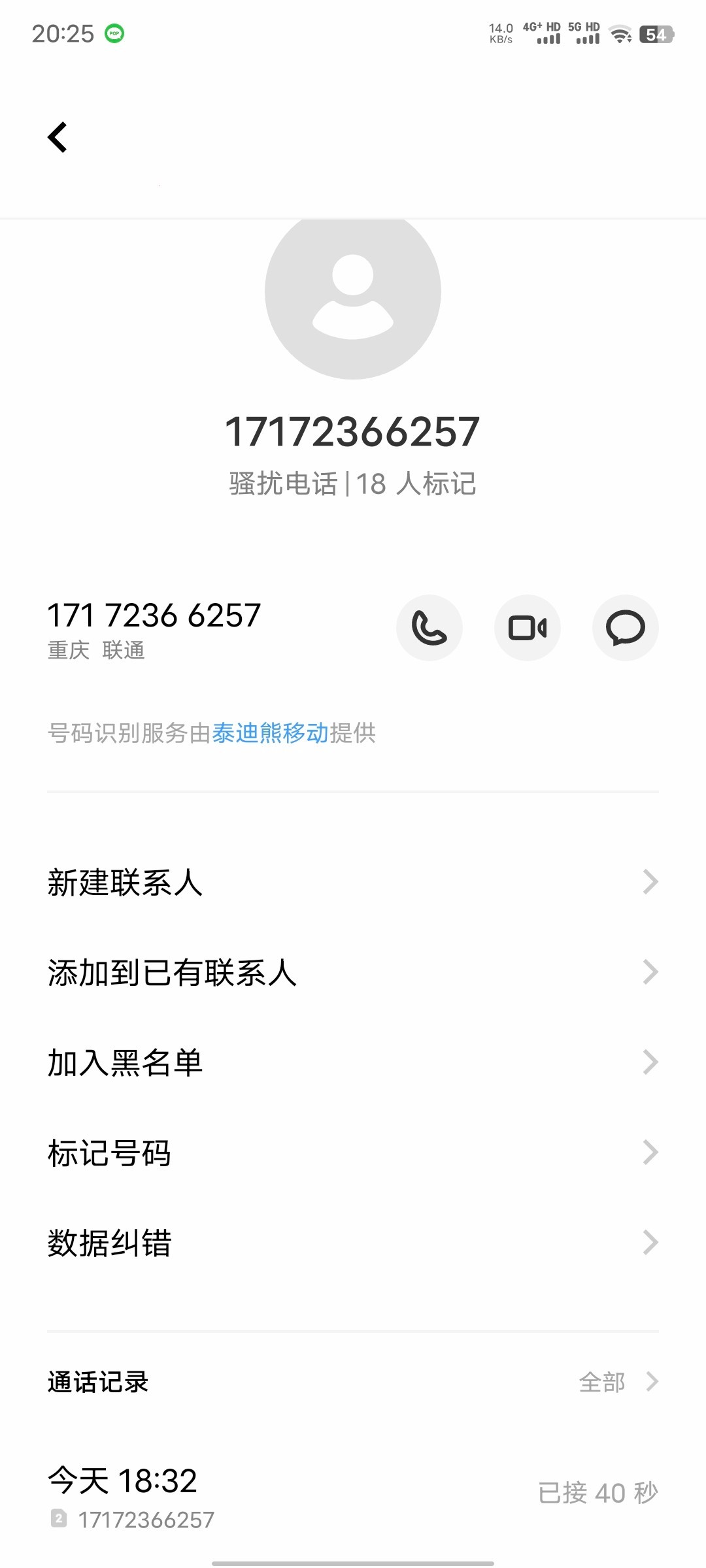Start a video call with this number
The height and width of the screenshot is (1568, 706).
tap(527, 628)
